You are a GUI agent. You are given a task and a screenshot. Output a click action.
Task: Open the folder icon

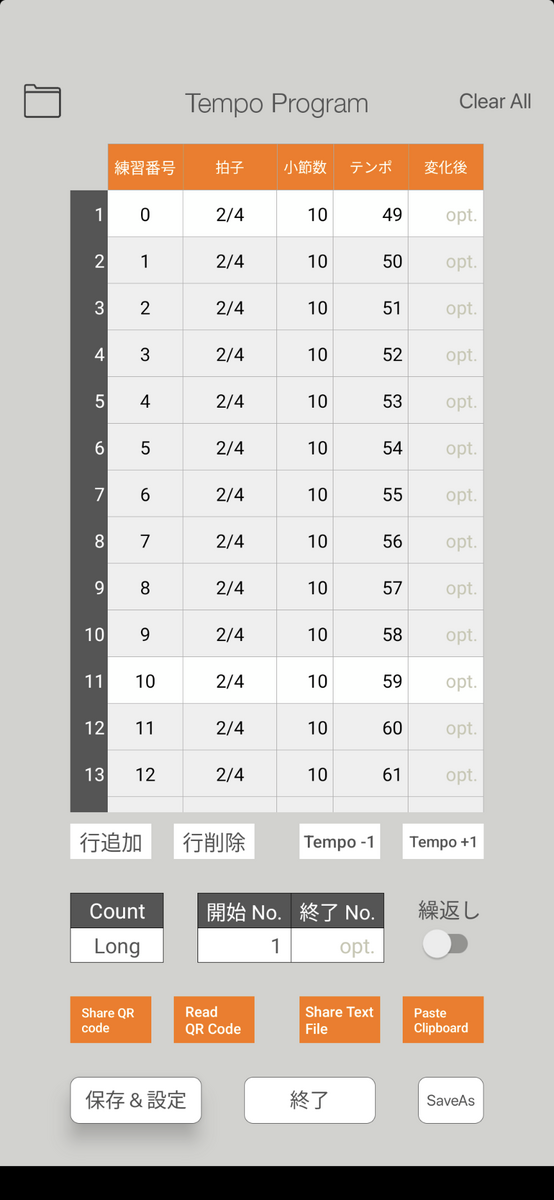click(42, 101)
